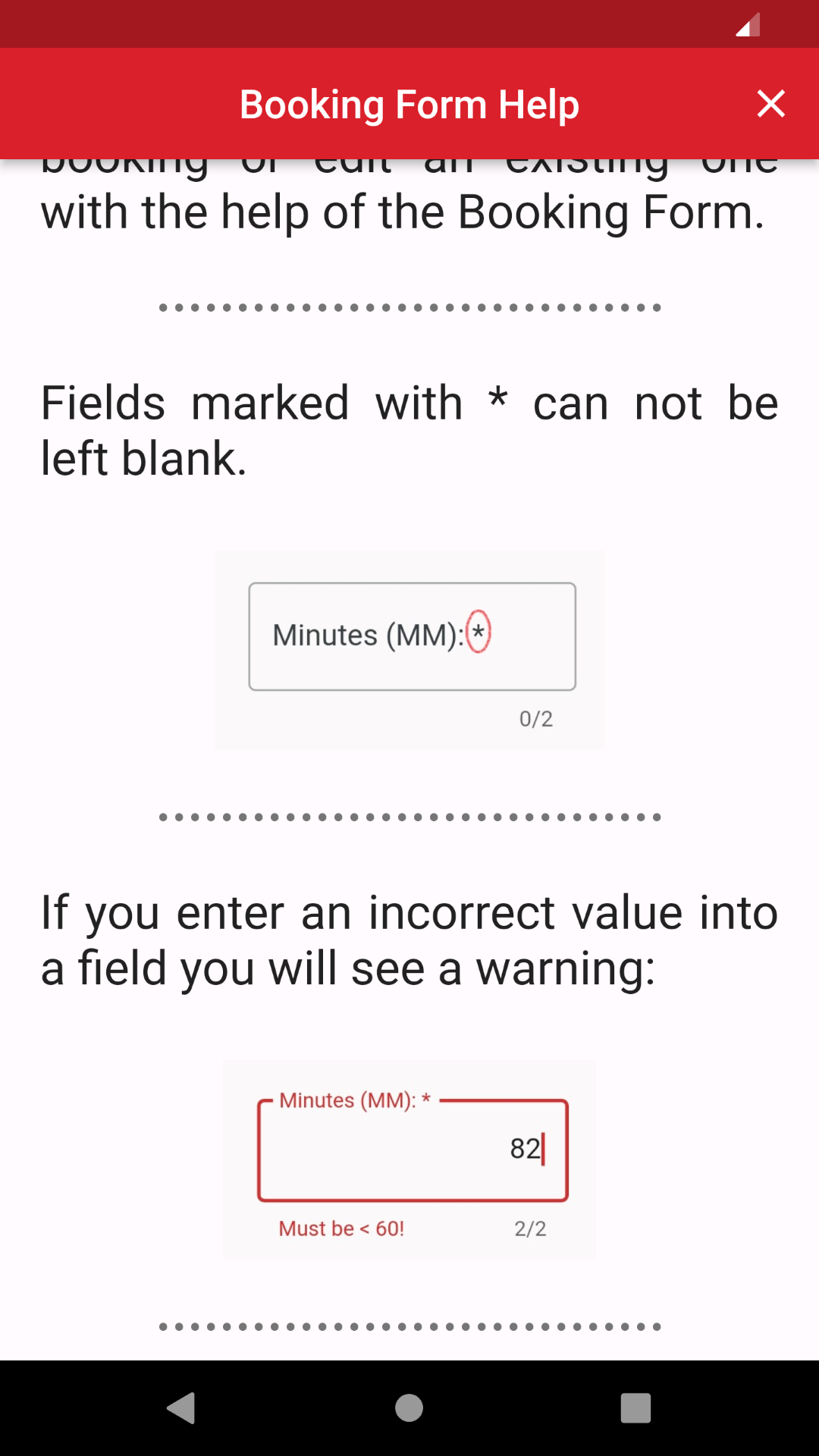Tap the system back button
The height and width of the screenshot is (1456, 819).
coord(181,1408)
